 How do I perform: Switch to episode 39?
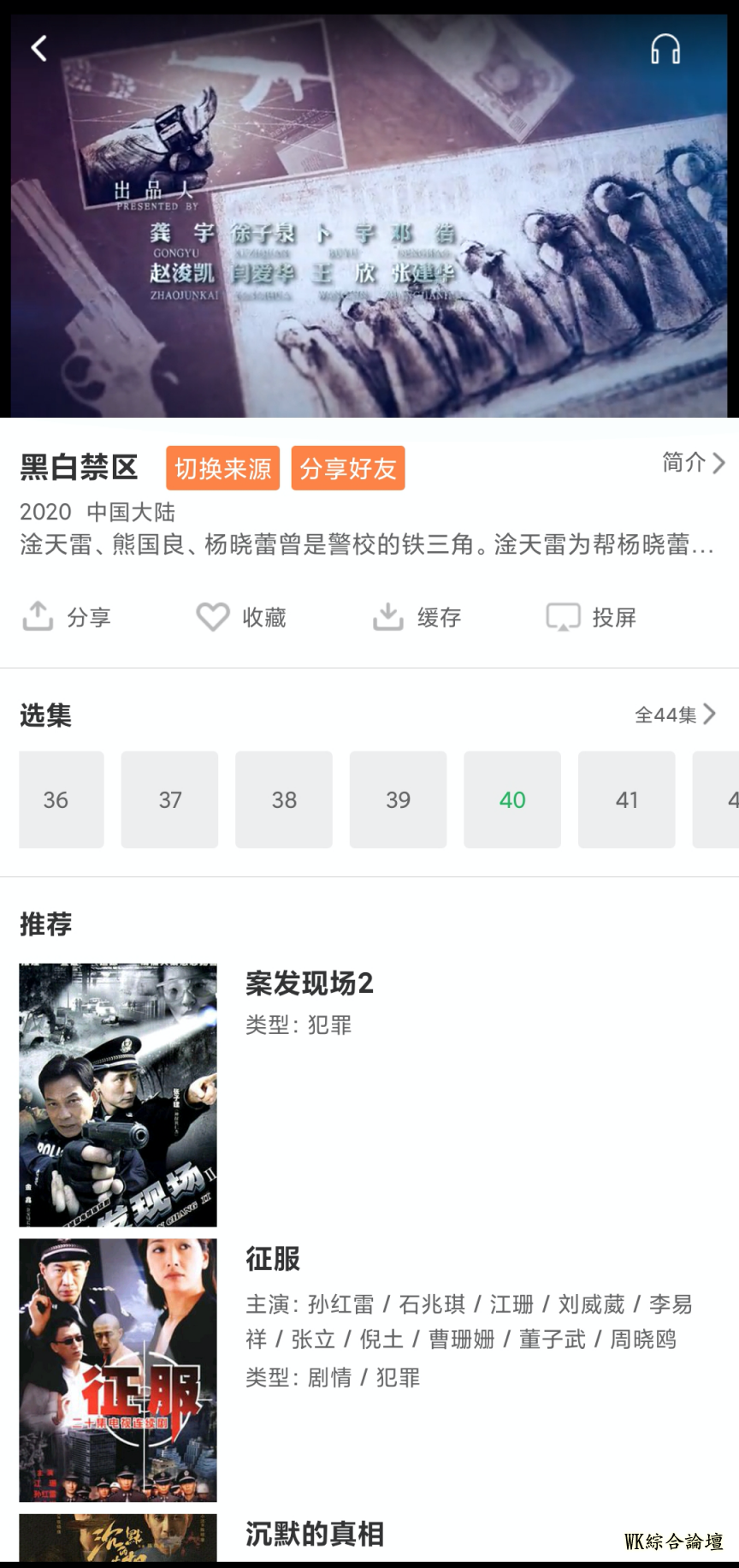pos(398,799)
